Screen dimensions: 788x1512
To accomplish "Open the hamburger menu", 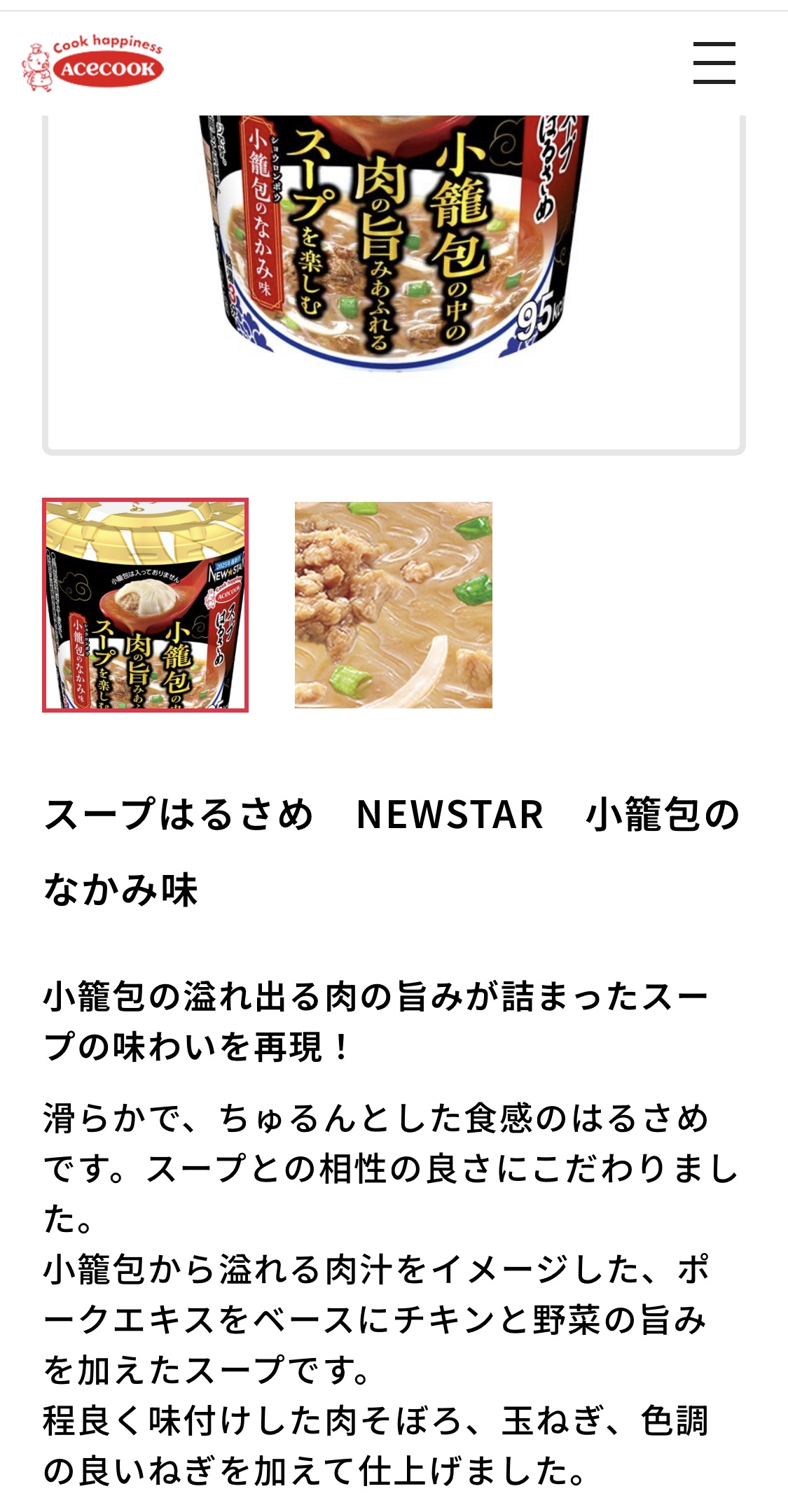I will coord(714,63).
